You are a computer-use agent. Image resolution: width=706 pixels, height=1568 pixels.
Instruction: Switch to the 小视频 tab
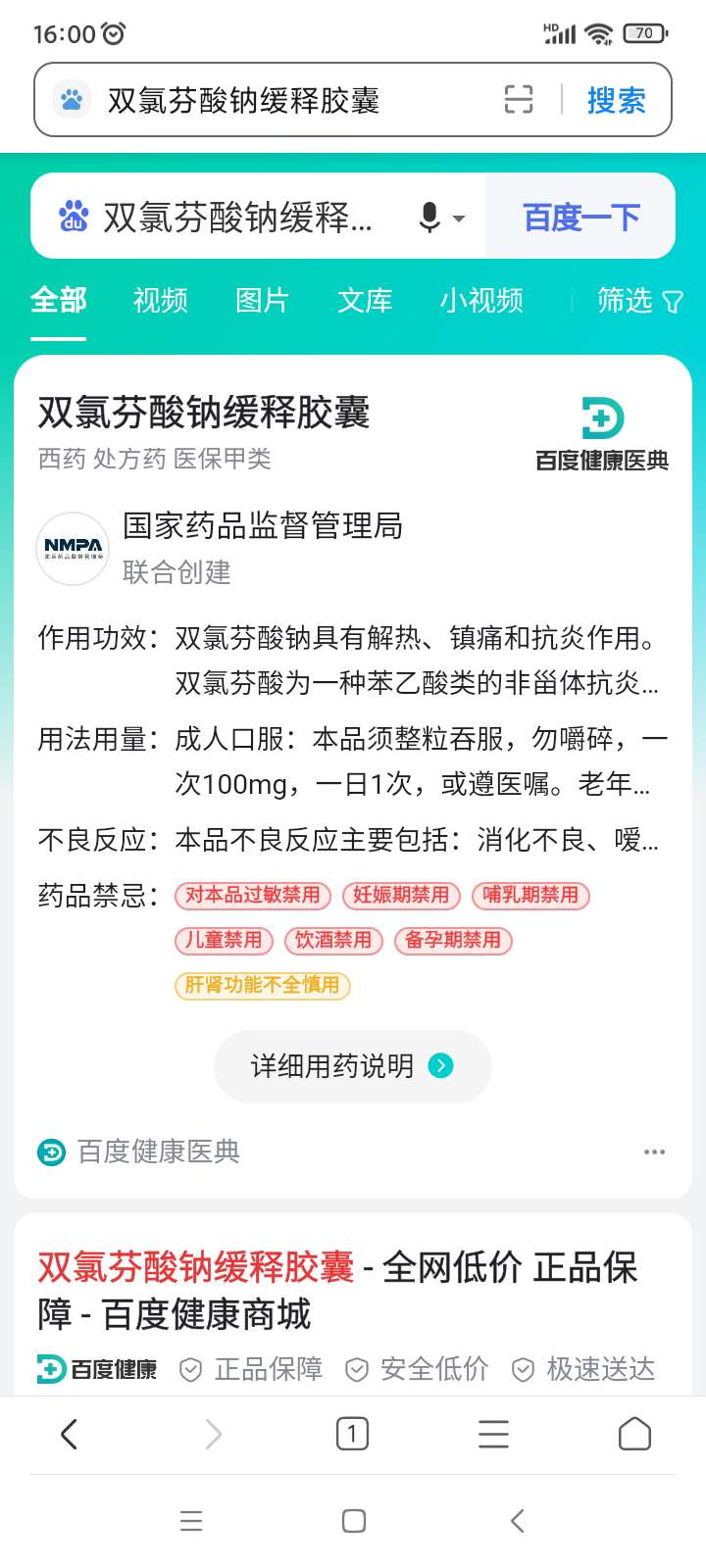[480, 300]
